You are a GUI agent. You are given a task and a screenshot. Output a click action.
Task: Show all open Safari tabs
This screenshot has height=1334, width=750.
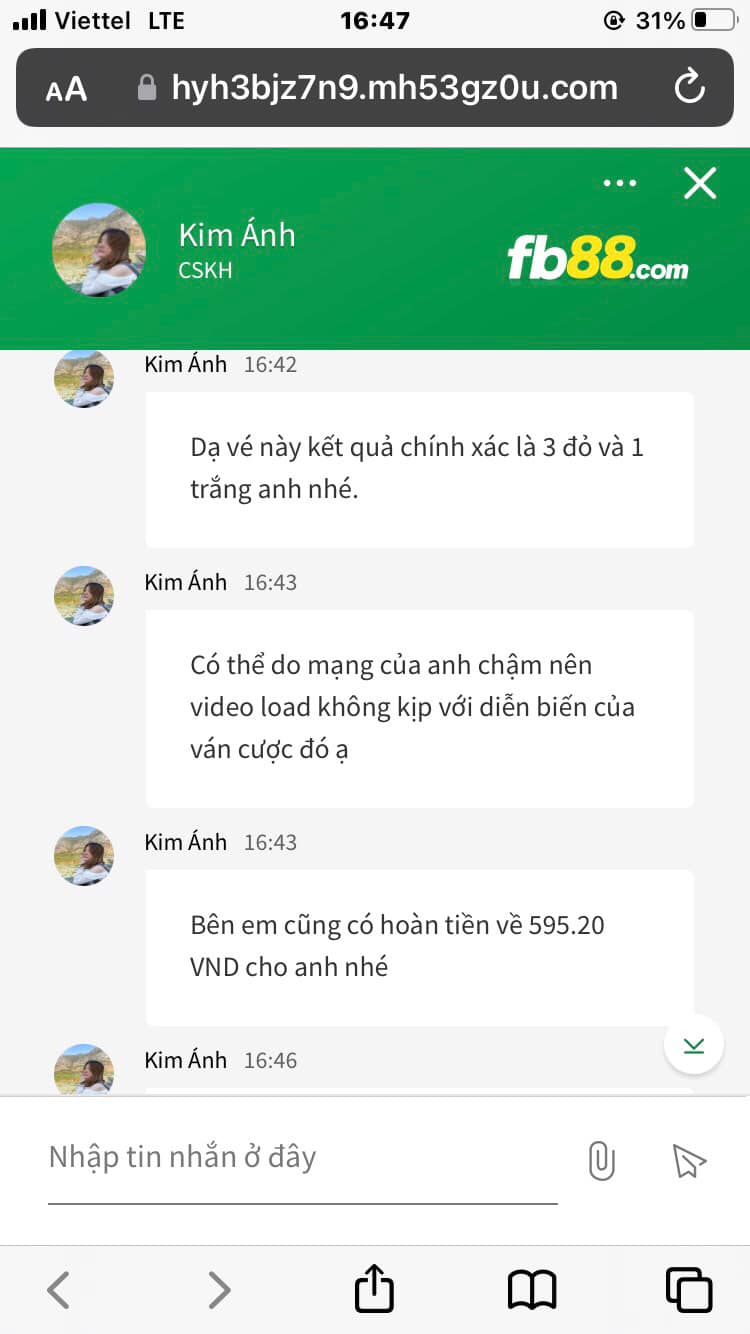coord(688,1289)
